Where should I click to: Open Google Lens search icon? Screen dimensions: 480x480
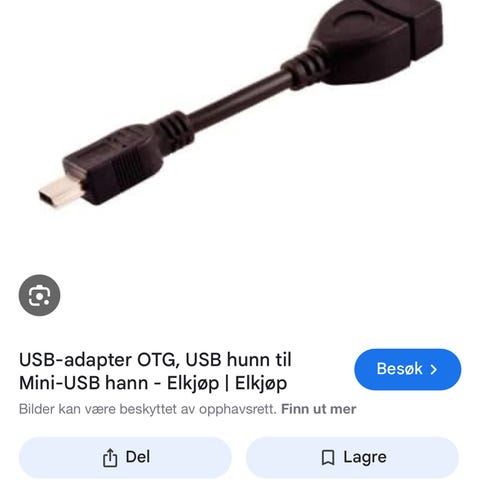(x=39, y=295)
